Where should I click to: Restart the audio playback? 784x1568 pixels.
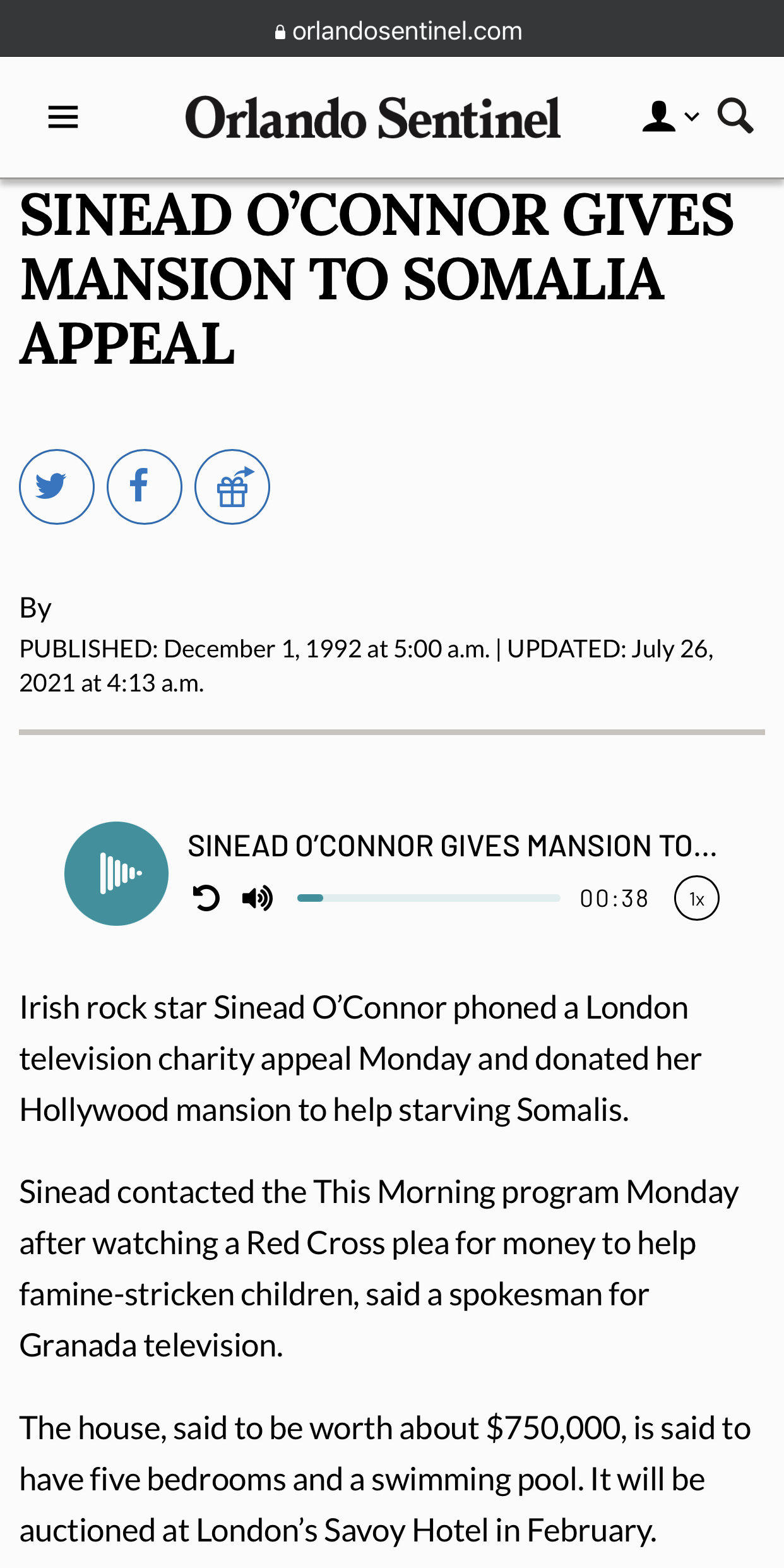(x=206, y=898)
